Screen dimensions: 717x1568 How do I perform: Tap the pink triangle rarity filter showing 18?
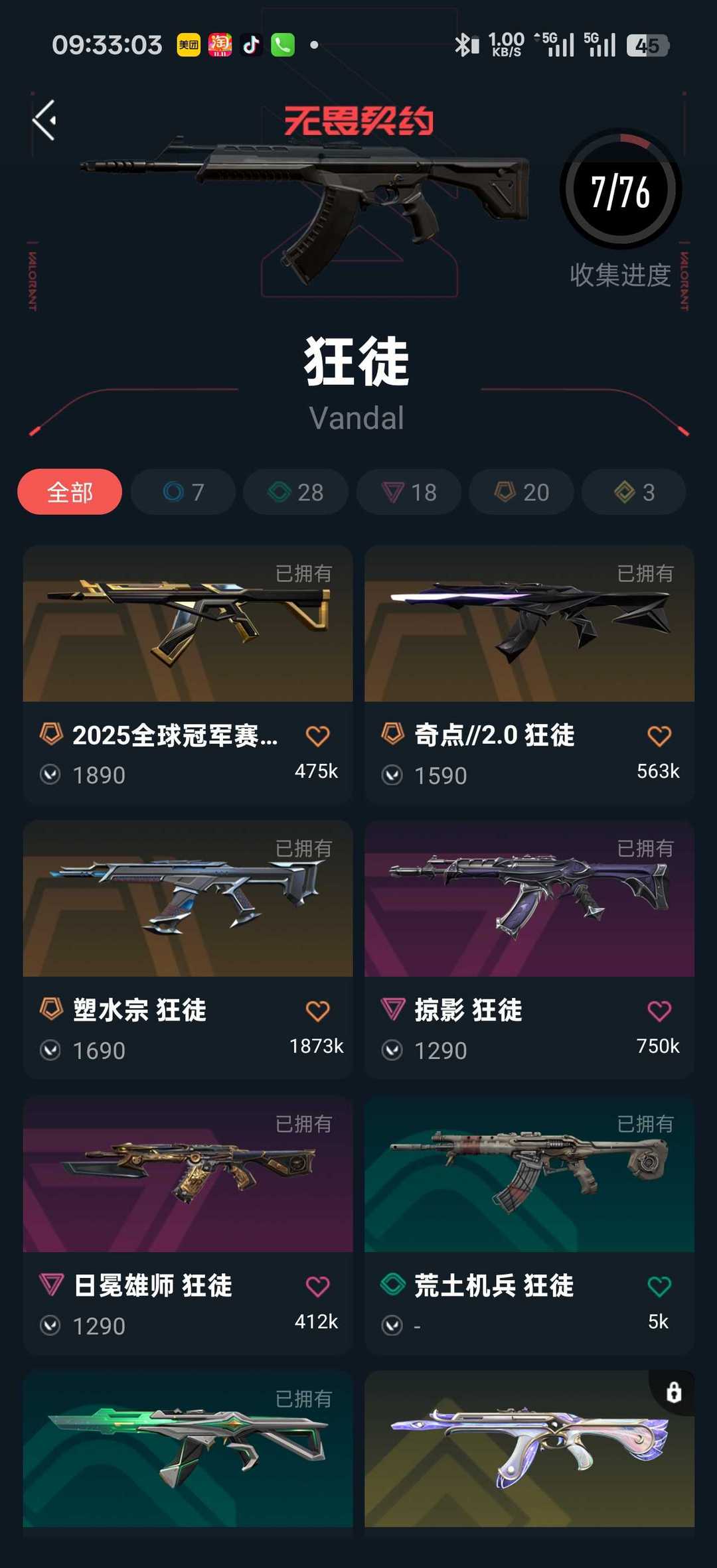click(408, 492)
